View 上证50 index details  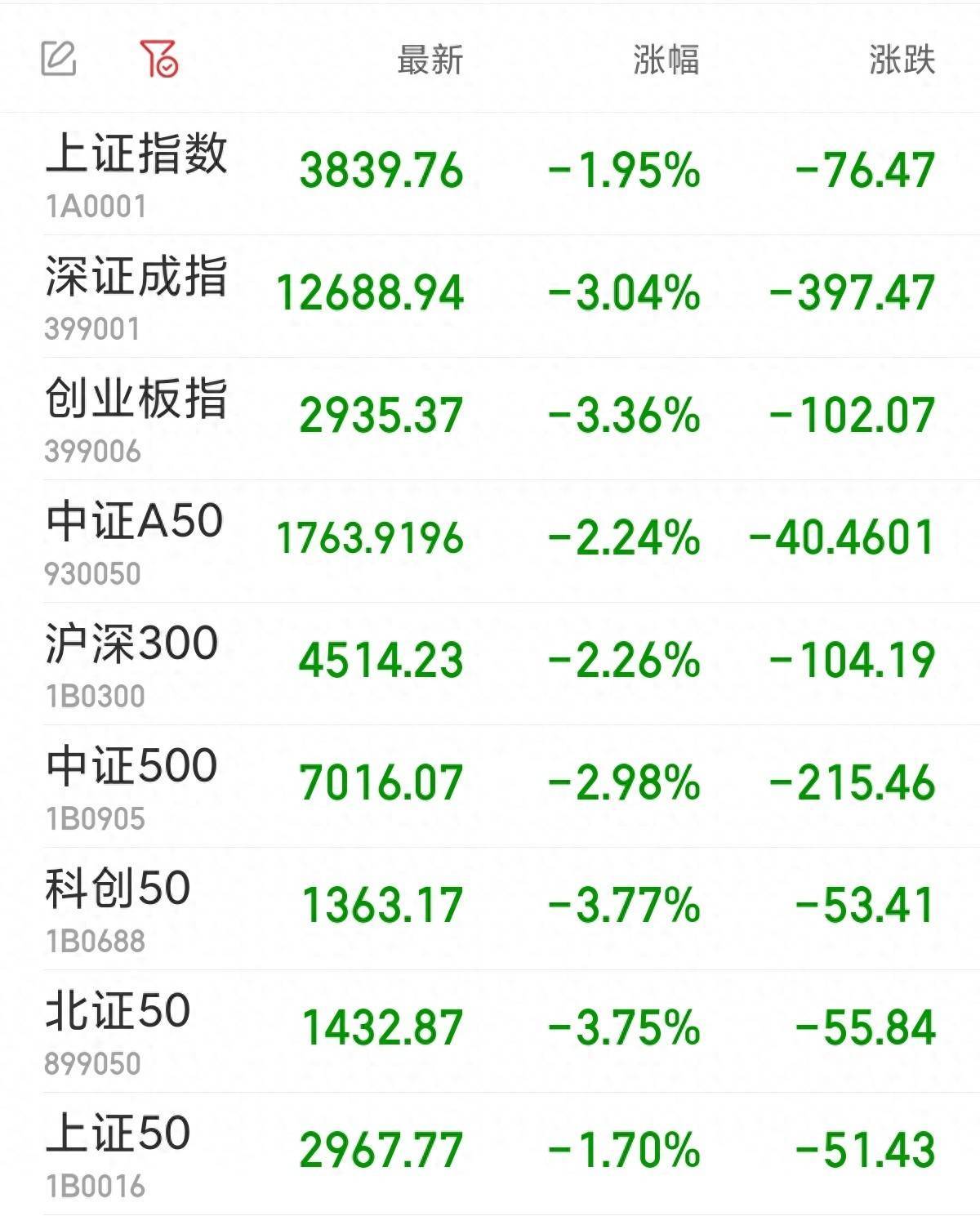[x=118, y=1135]
